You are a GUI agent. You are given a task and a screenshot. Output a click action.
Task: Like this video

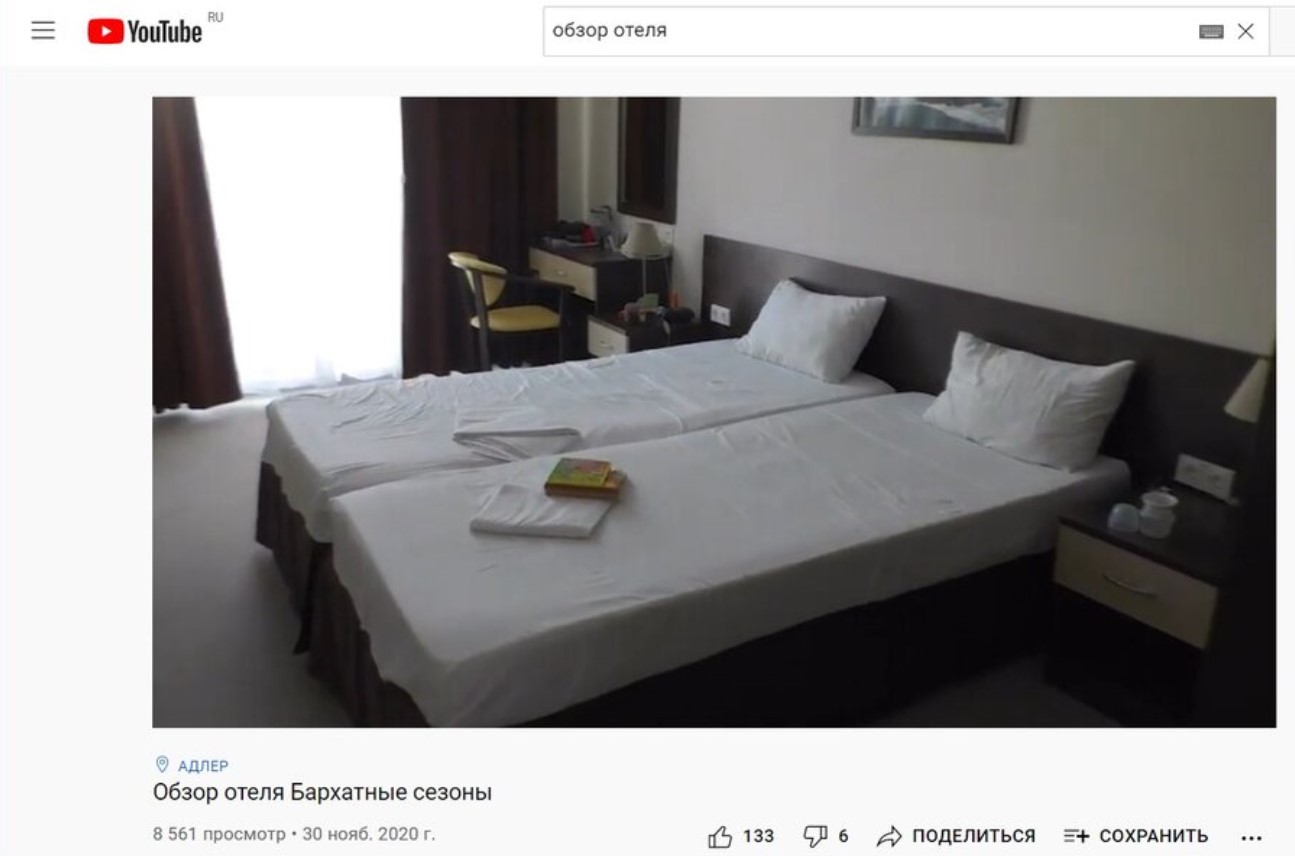tap(721, 836)
